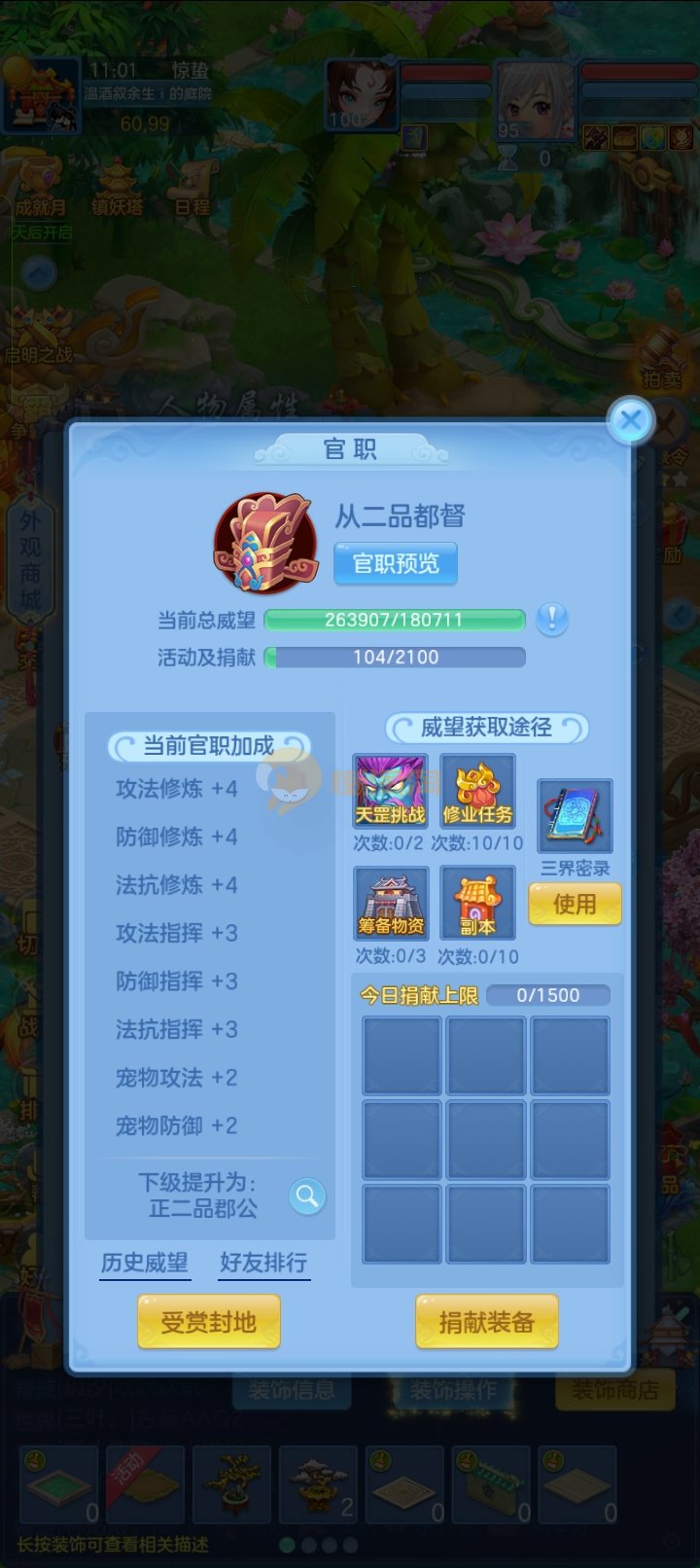Open 好友排行 ranking
The width and height of the screenshot is (700, 1568).
(263, 1263)
